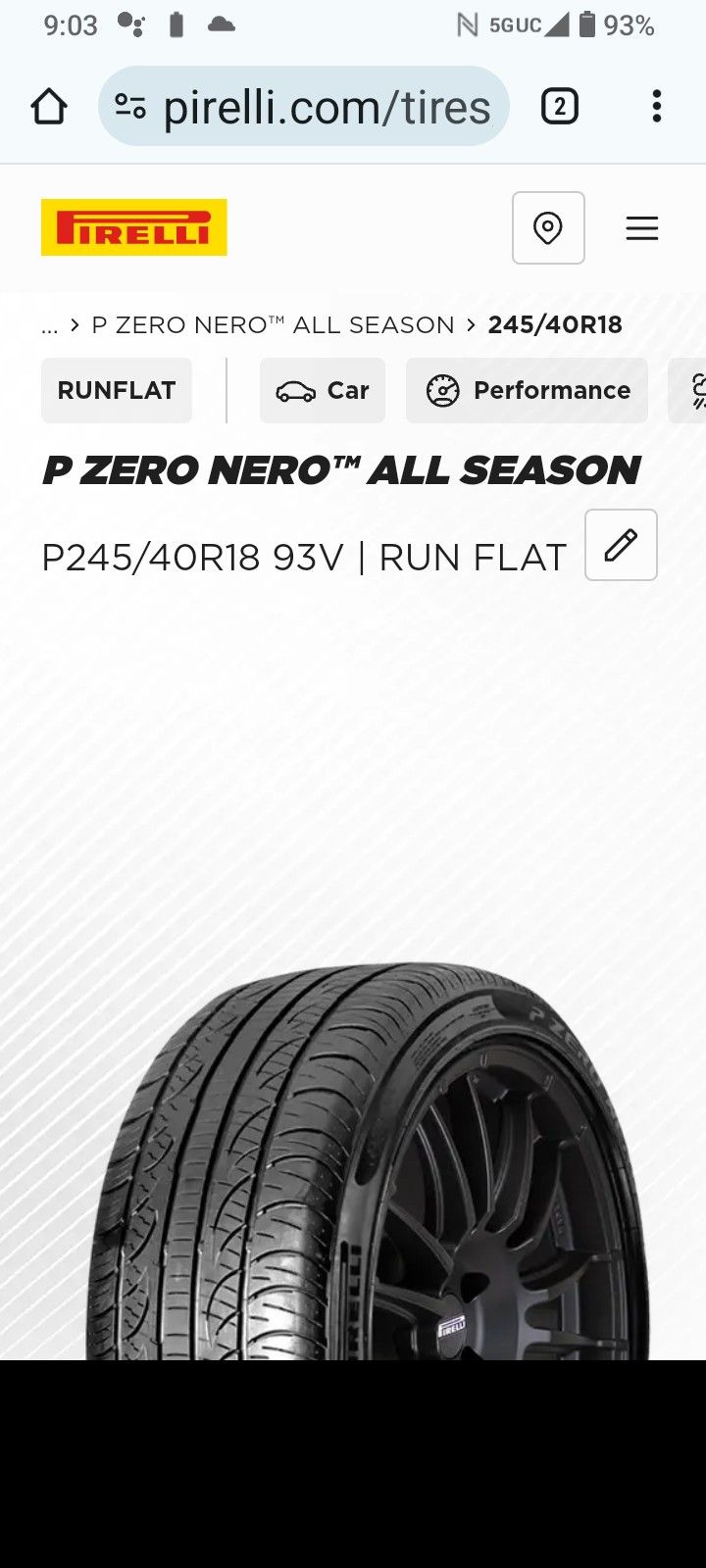Open the dealer locator pin
Screen dimensions: 706x1568
(x=548, y=228)
